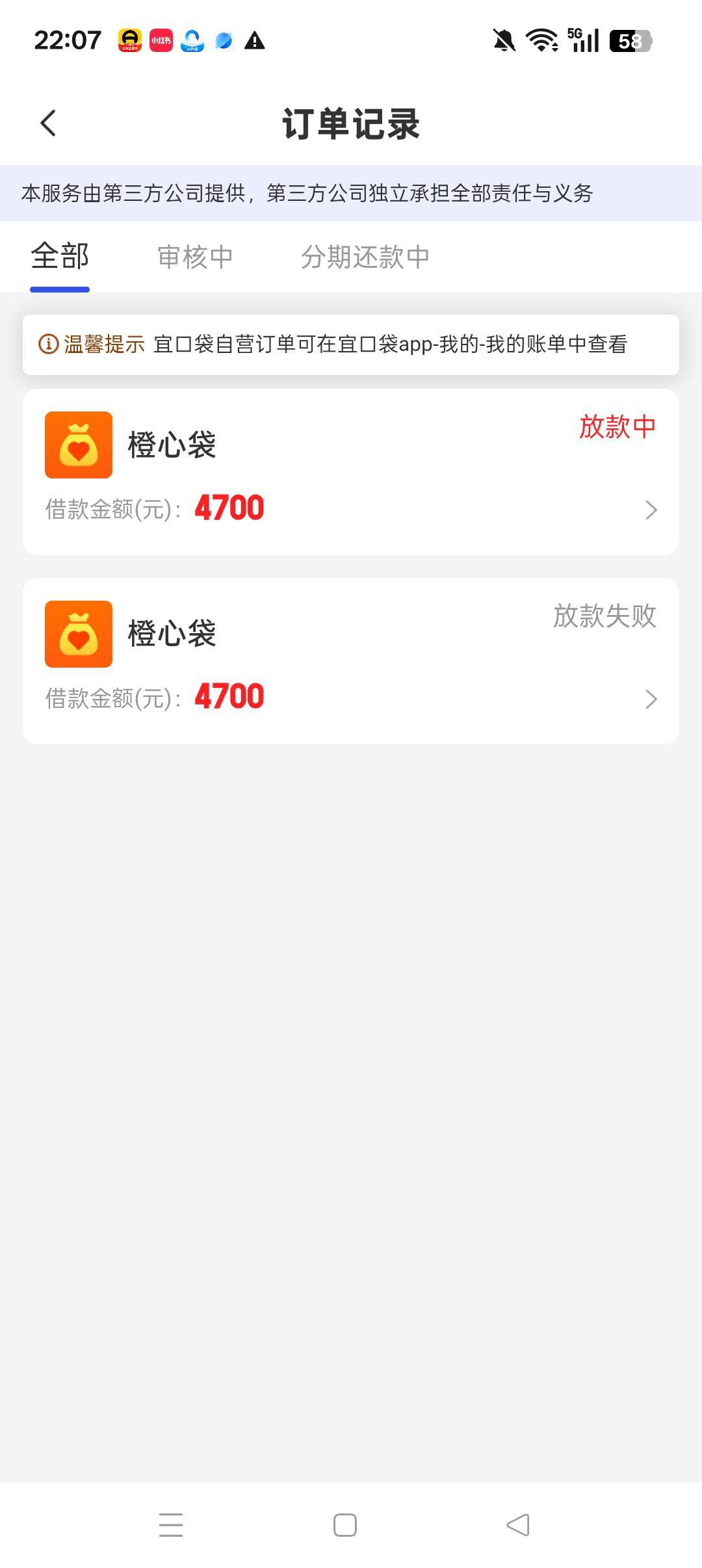Open the 橙心袋 order marked 放款失败
This screenshot has width=702, height=1568.
tap(351, 661)
